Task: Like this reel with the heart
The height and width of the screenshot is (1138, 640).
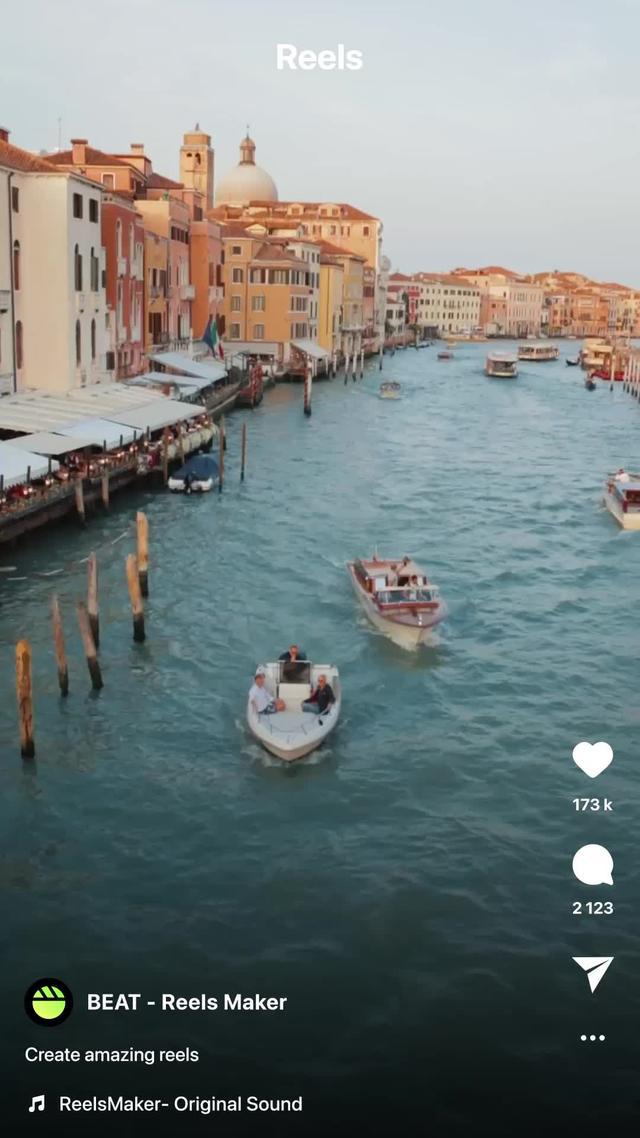Action: pos(592,760)
